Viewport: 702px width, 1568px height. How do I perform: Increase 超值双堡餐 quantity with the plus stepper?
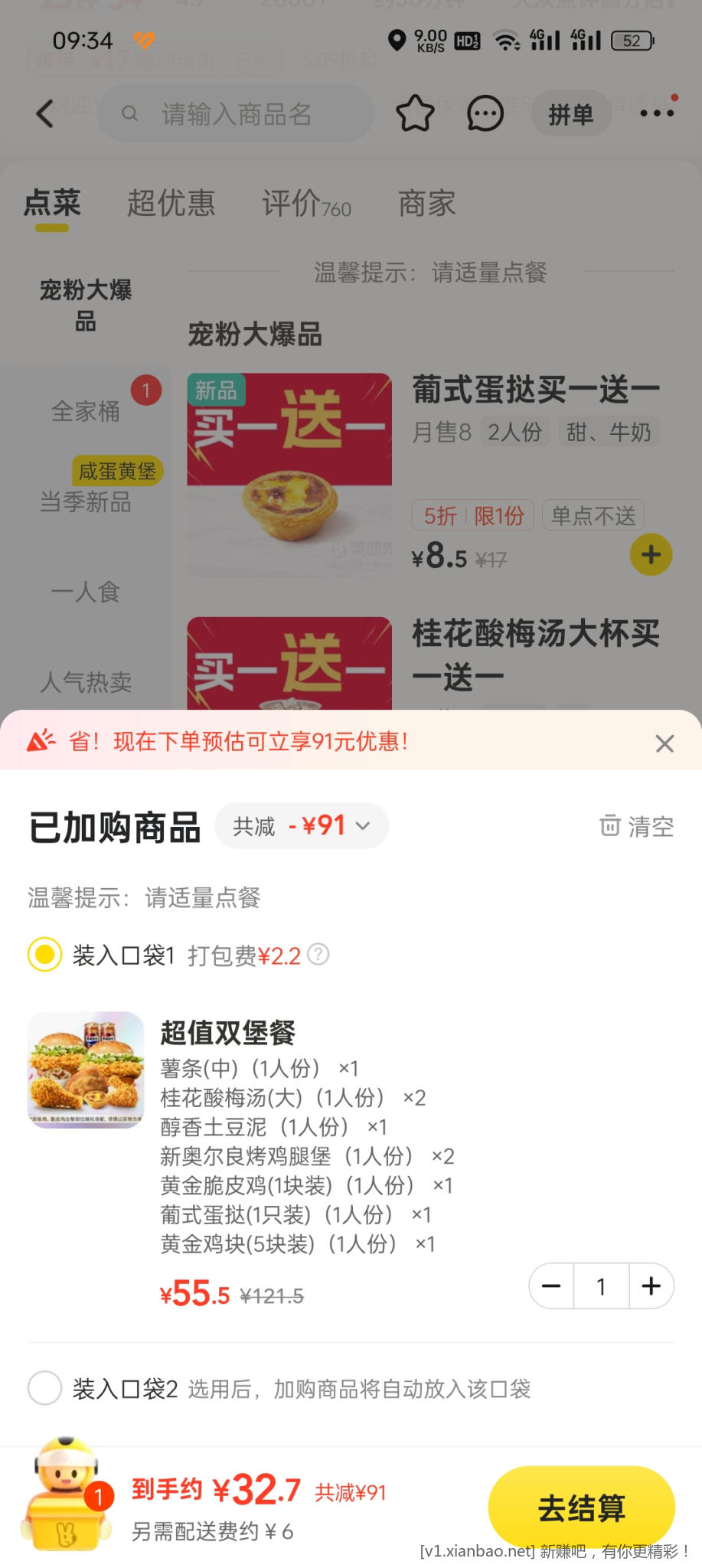click(651, 1286)
